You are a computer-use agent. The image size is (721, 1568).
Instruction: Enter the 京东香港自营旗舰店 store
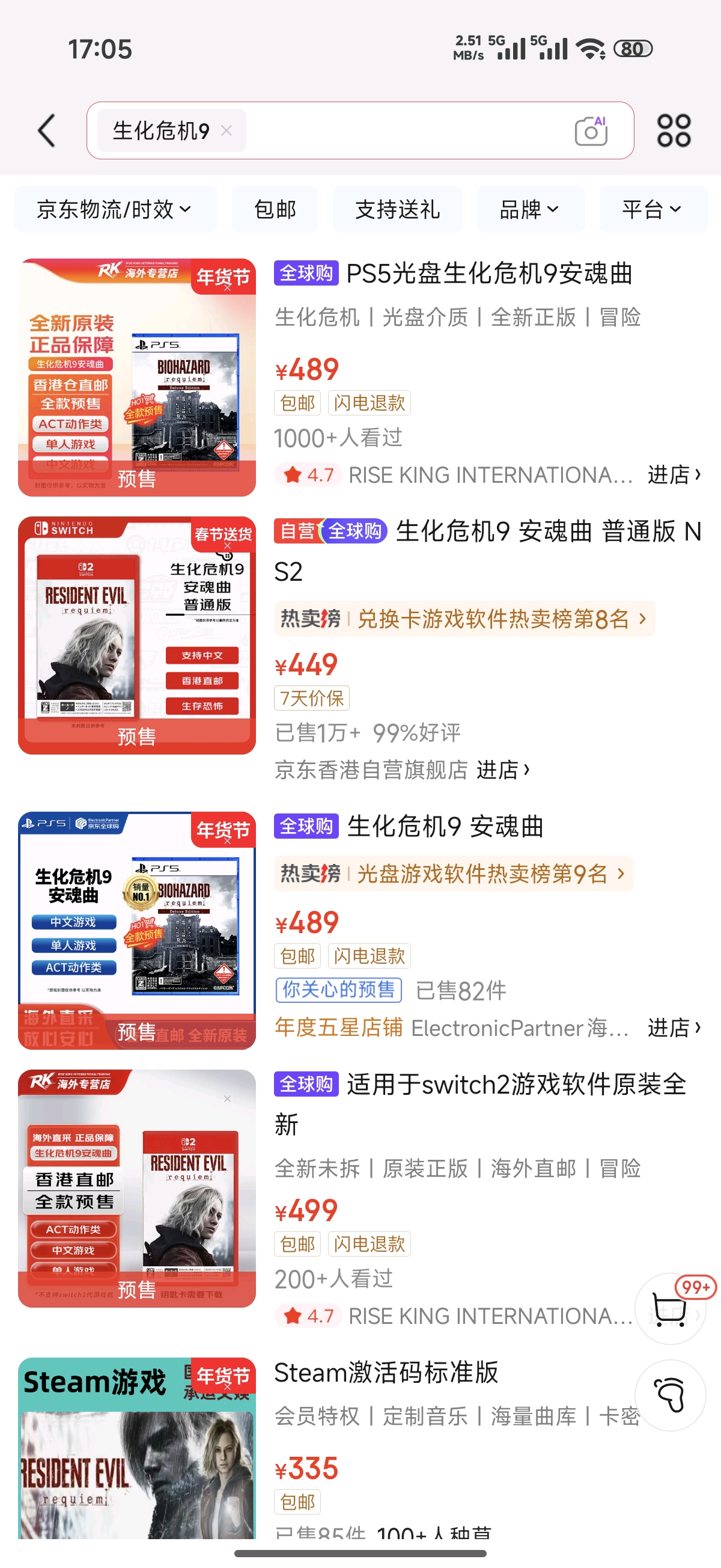[502, 770]
